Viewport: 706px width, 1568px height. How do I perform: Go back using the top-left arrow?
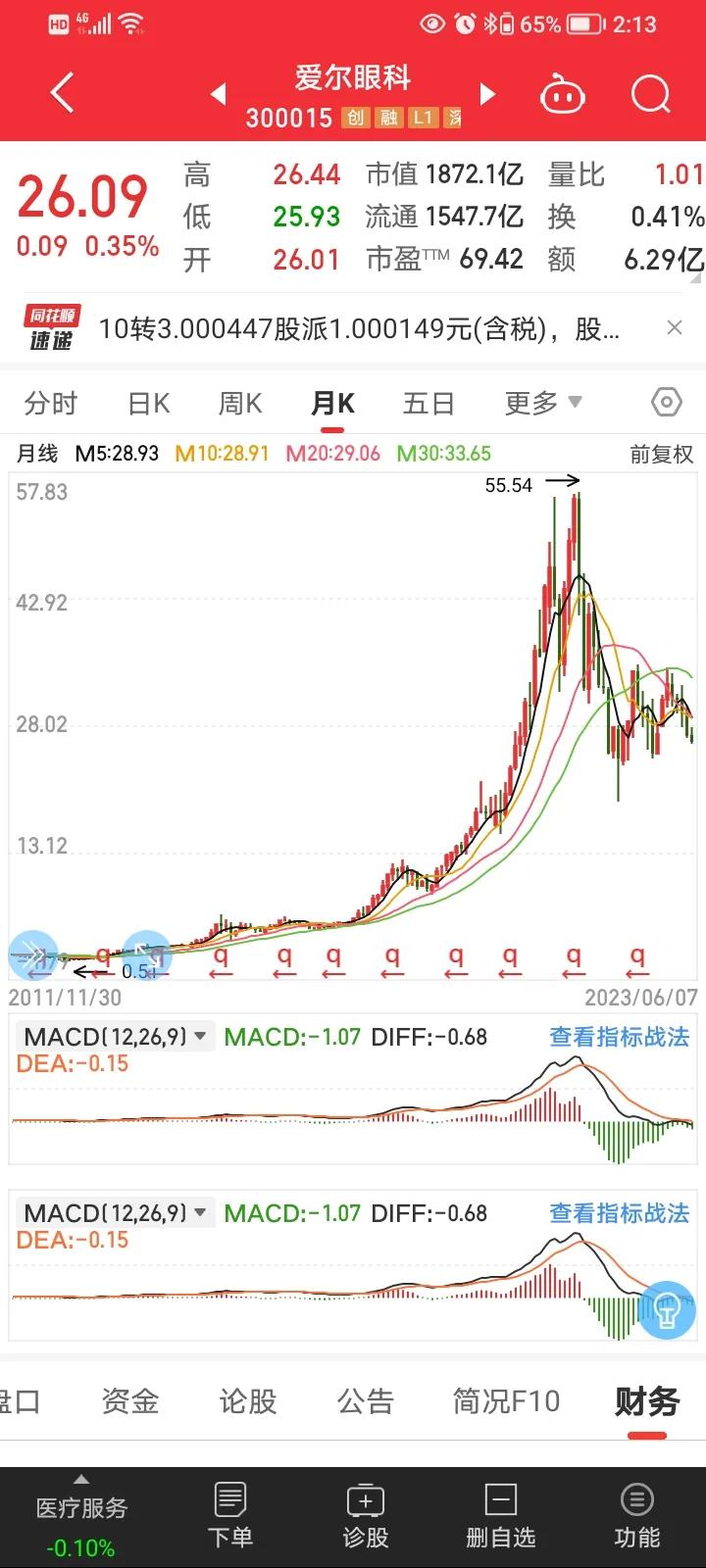61,93
